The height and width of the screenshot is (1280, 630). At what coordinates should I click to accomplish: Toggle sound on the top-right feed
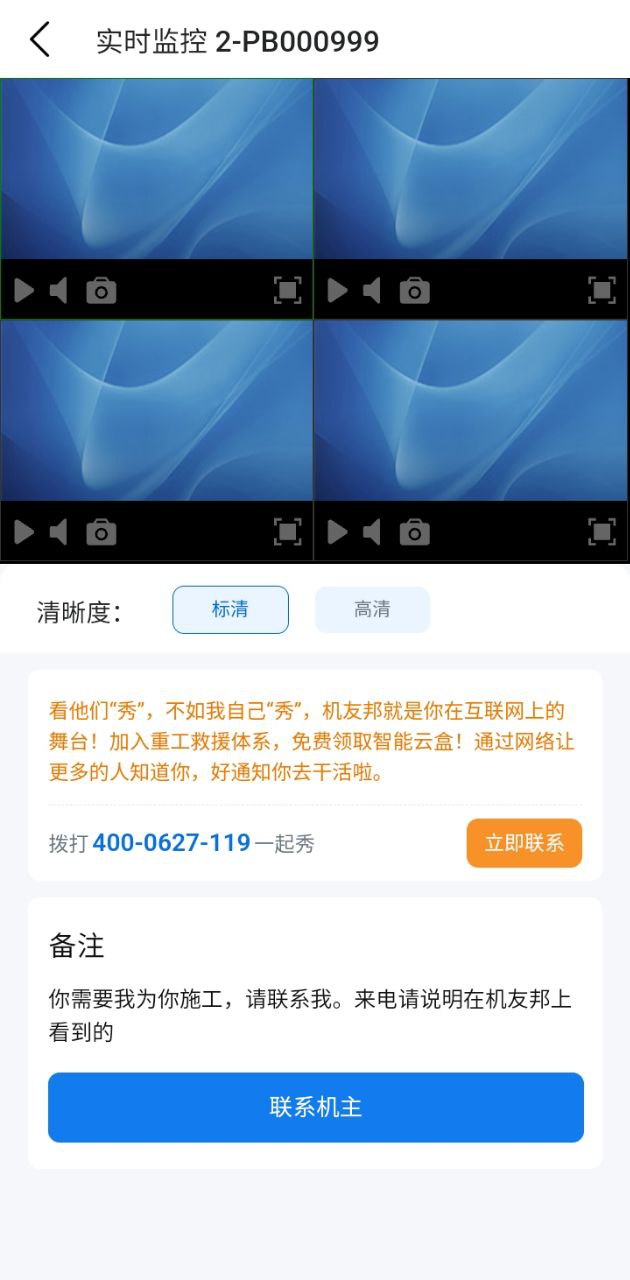pyautogui.click(x=372, y=291)
